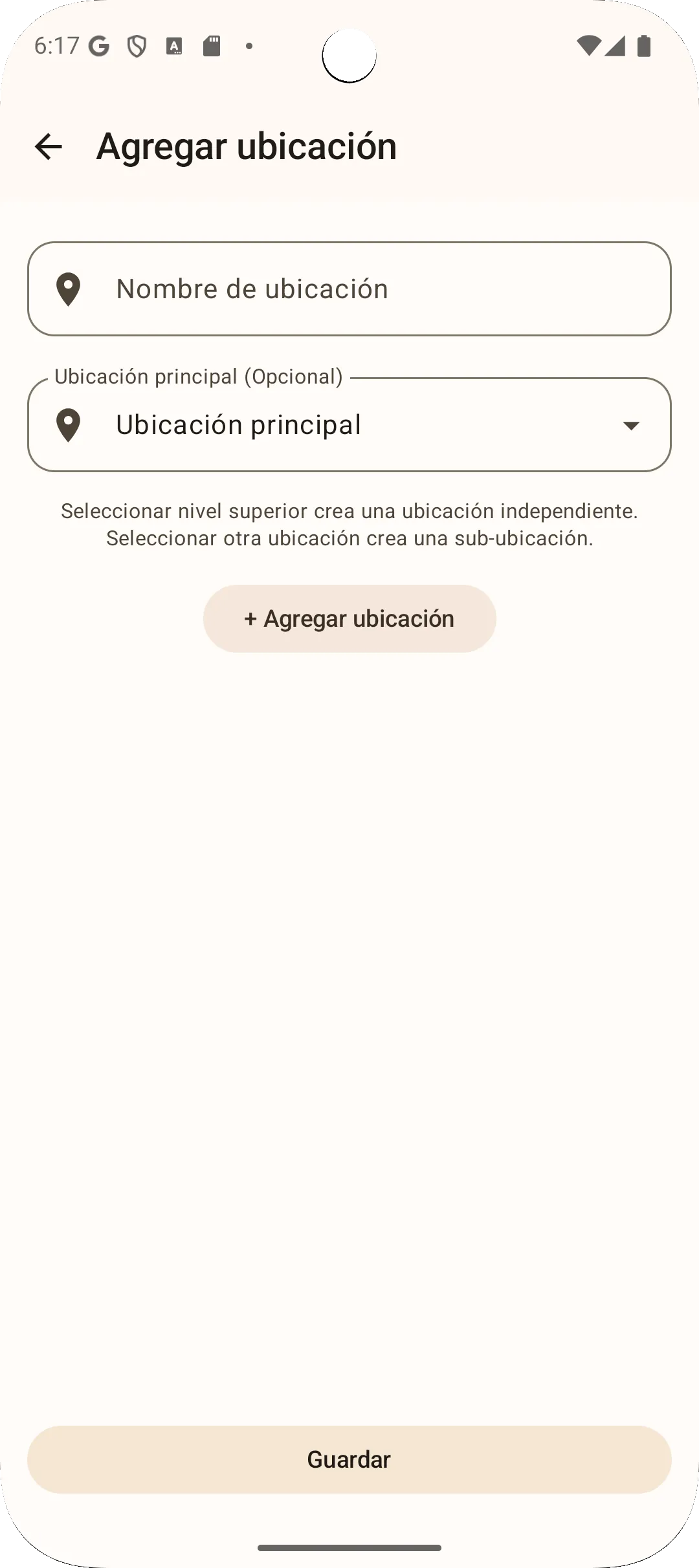Click the Nombre de ubicación text field
The width and height of the screenshot is (699, 1568).
(349, 289)
